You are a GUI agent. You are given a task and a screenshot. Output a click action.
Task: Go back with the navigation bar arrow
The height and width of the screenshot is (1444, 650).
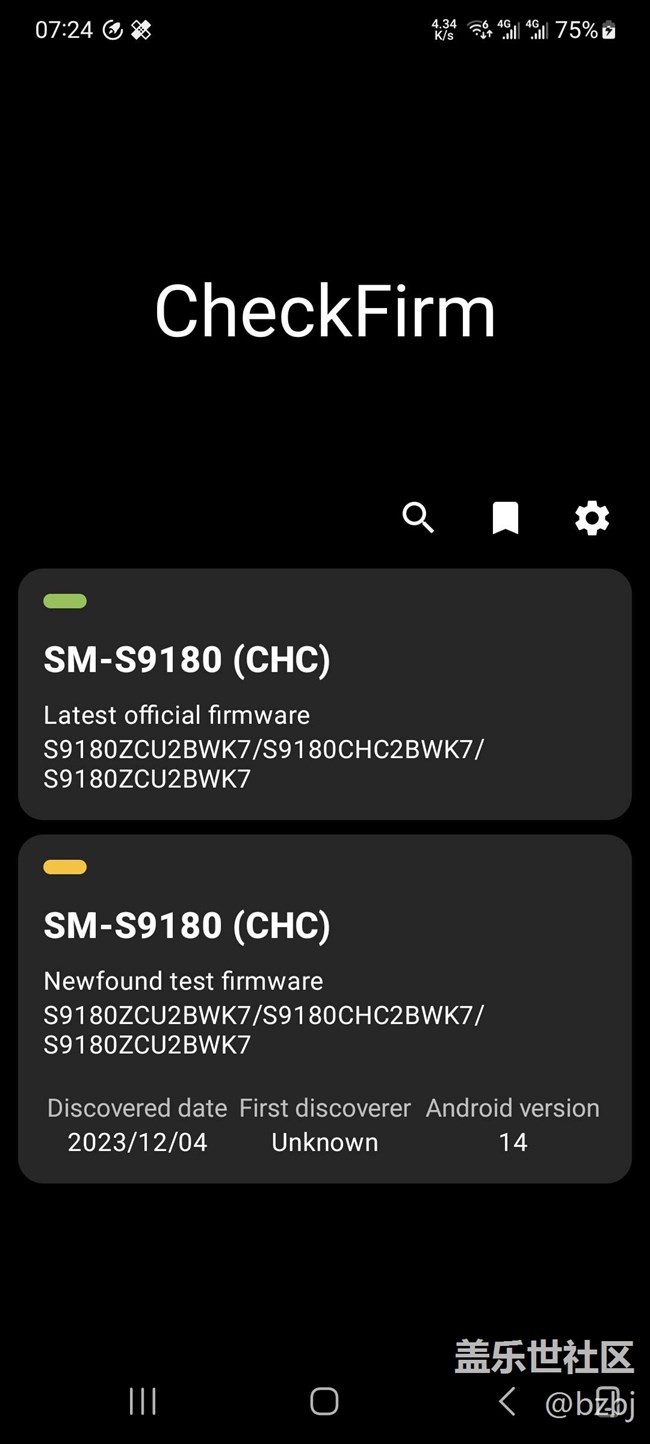[507, 1401]
